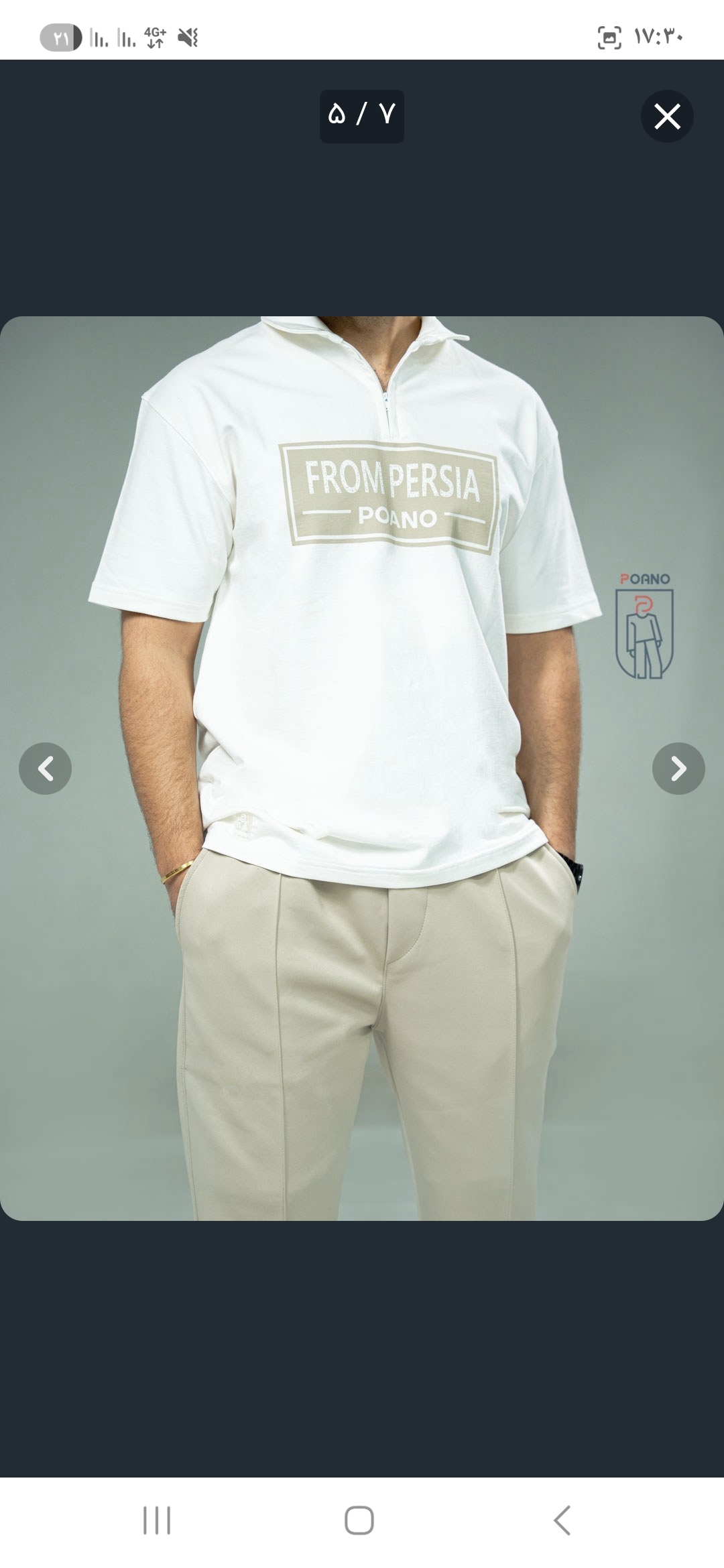Tap the system back button
The image size is (724, 1568).
pyautogui.click(x=562, y=1520)
